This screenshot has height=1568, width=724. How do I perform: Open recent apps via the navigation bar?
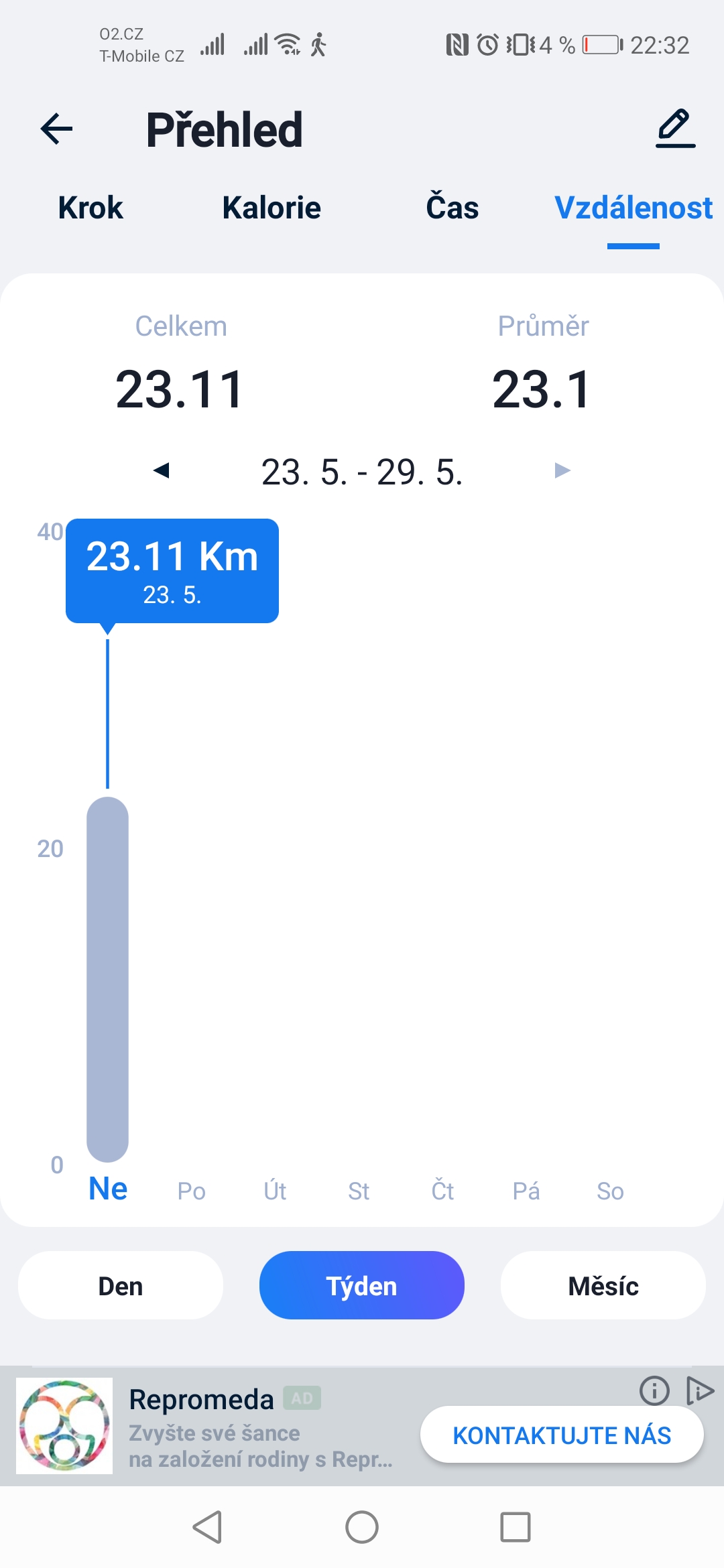tap(516, 1527)
